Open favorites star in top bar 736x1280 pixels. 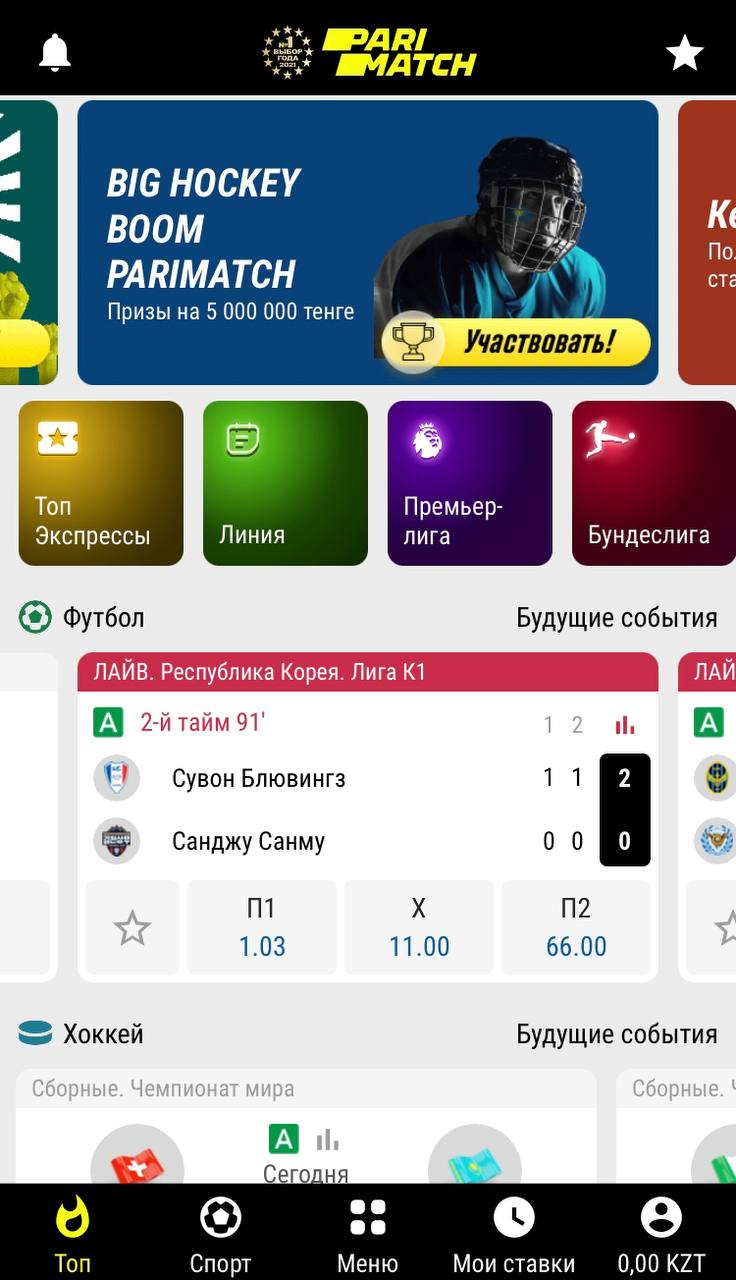click(685, 52)
